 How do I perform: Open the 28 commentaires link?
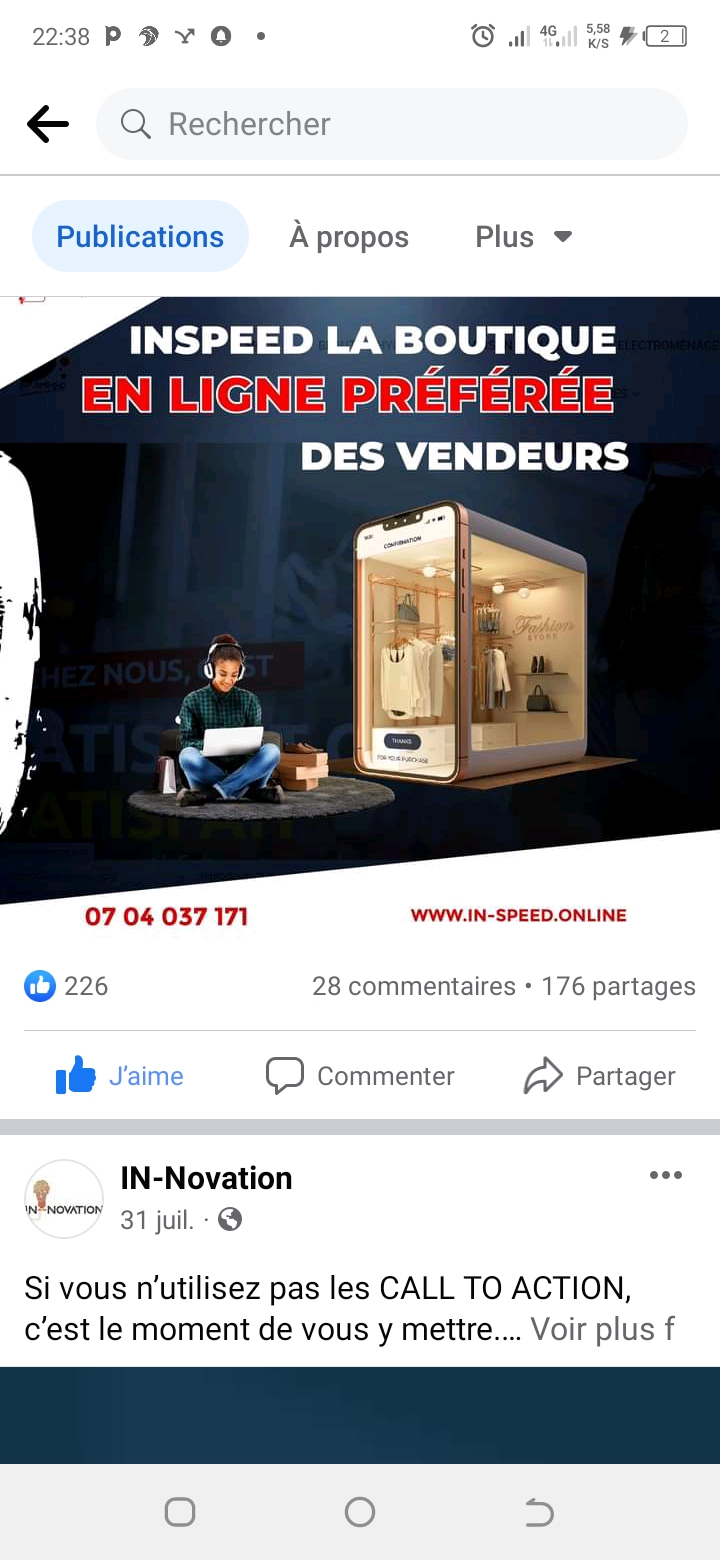tap(413, 986)
